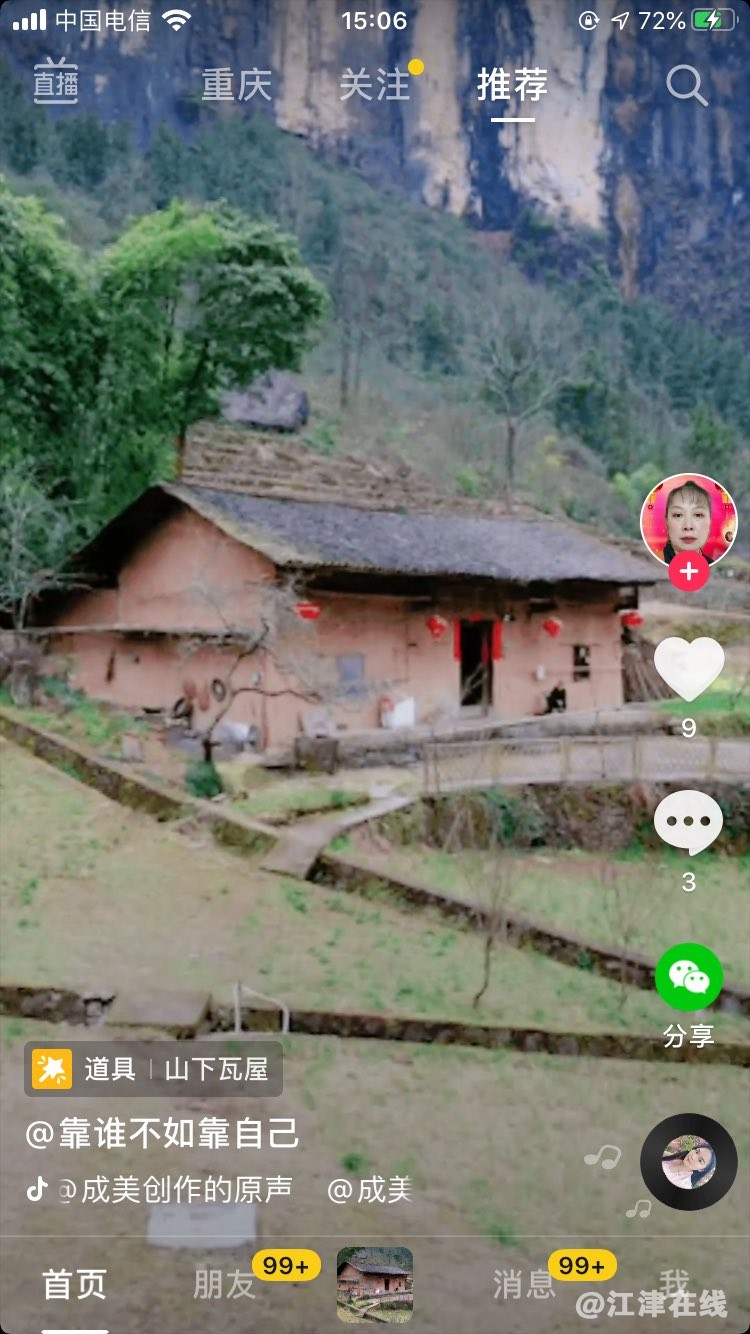750x1334 pixels.
Task: Tap the center create video thumbnail
Action: click(375, 1285)
